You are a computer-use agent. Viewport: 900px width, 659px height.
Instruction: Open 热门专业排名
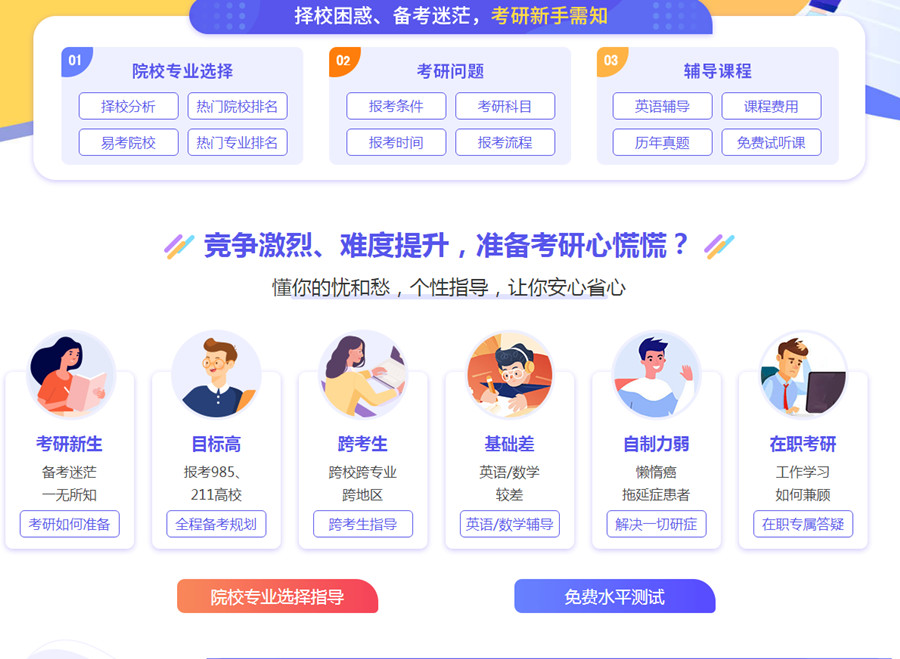point(237,142)
